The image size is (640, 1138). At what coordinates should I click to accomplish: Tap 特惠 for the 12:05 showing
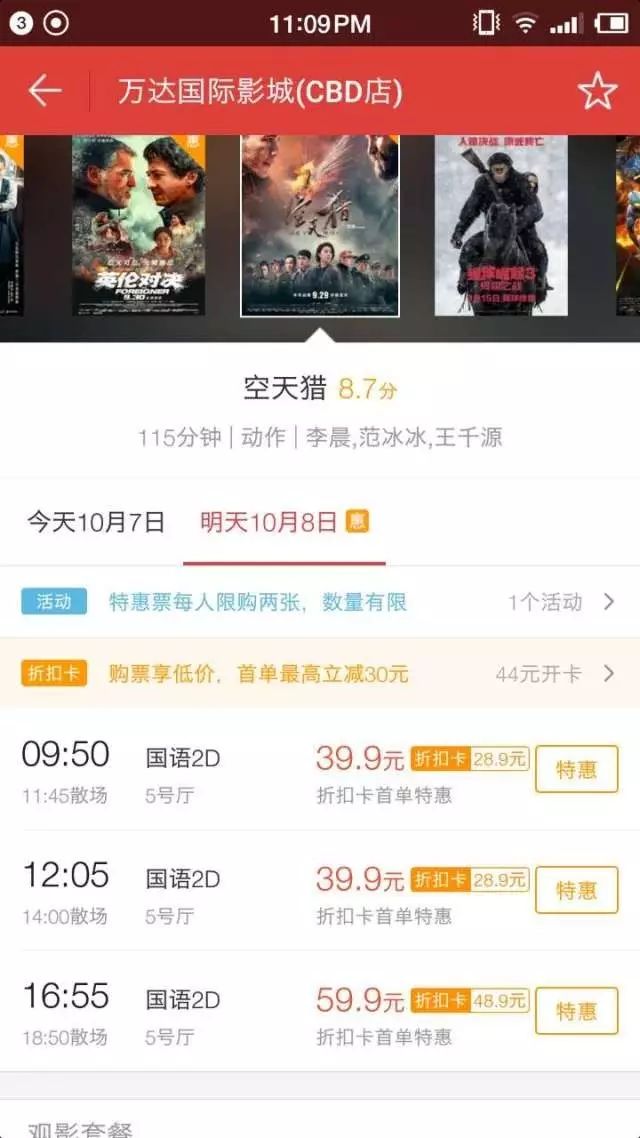tap(576, 890)
